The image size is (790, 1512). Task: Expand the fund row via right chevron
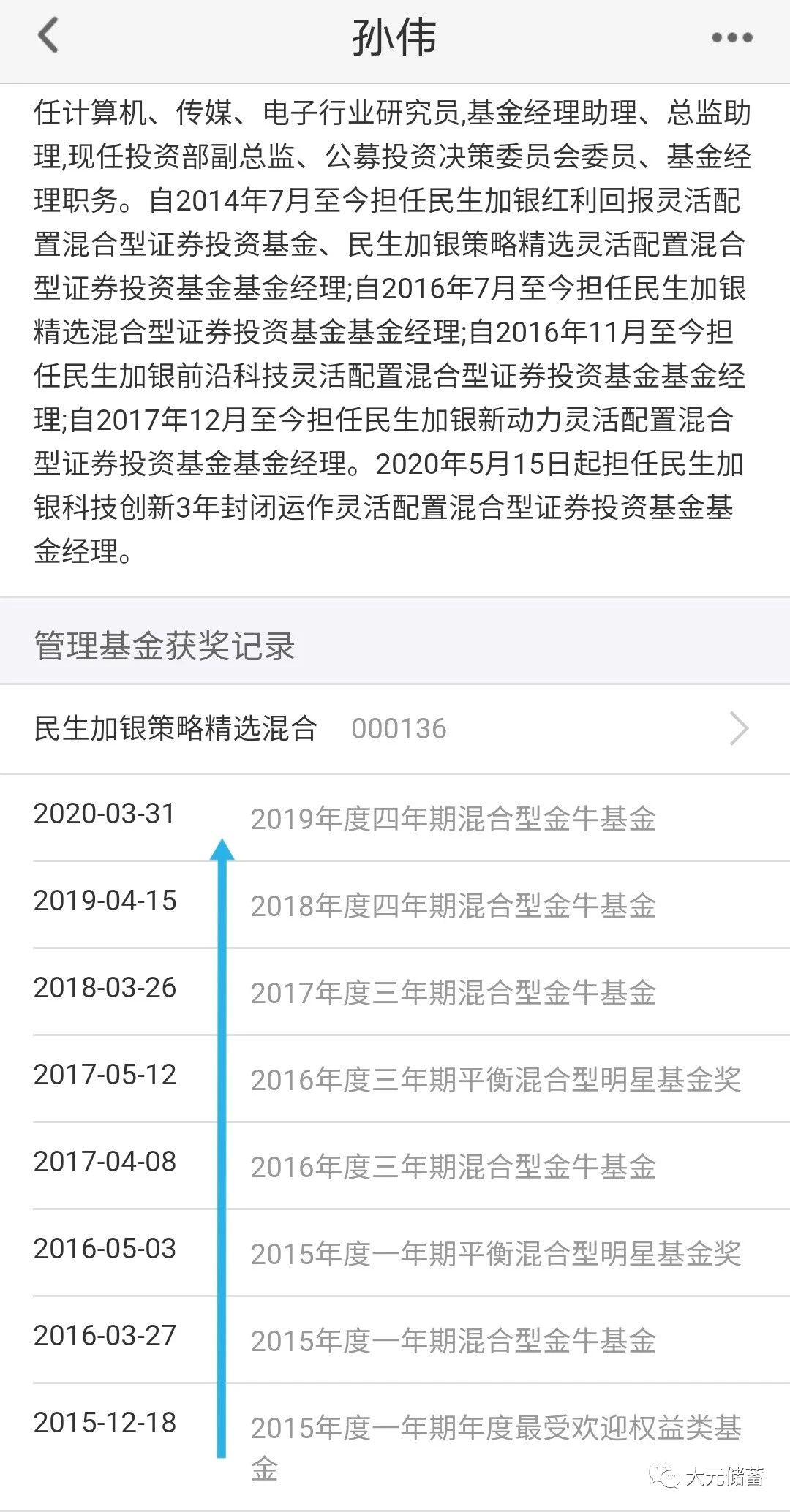coord(741,728)
